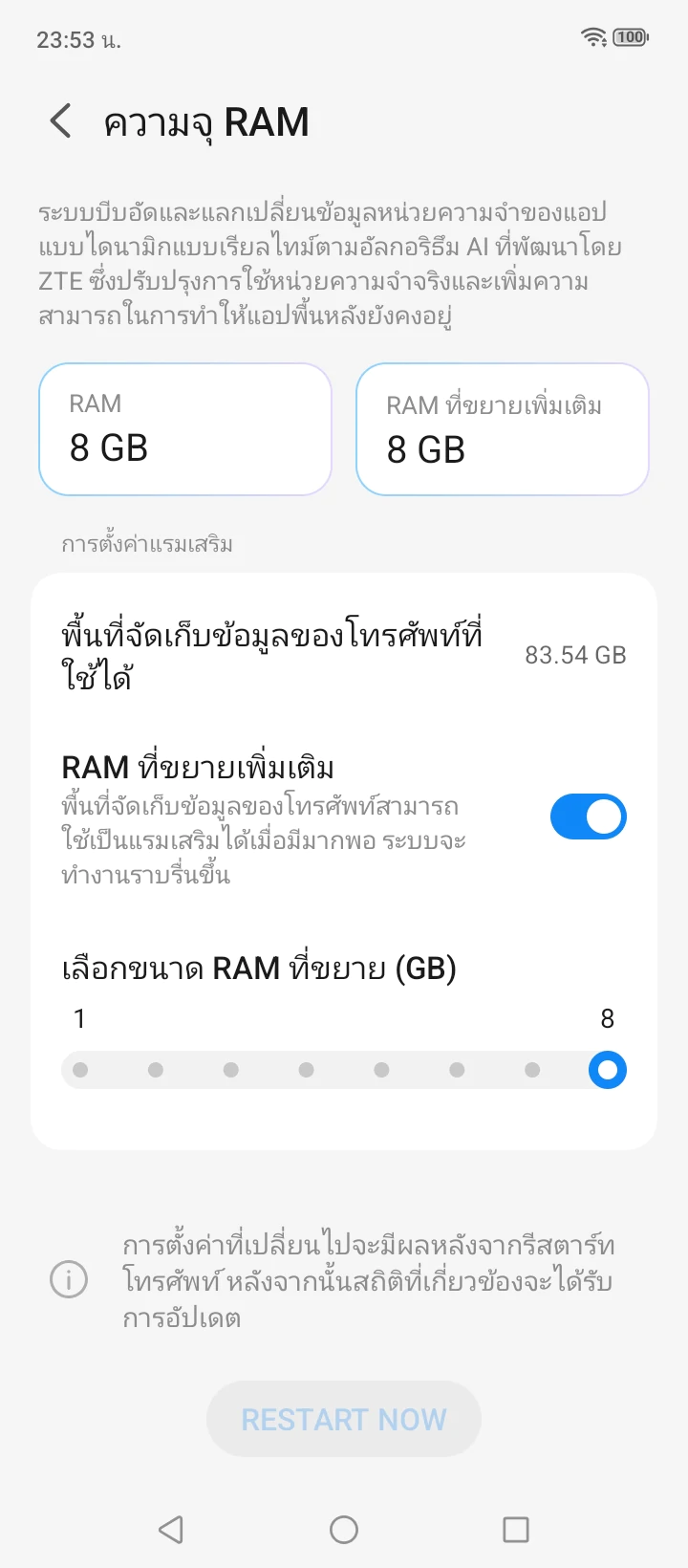Open recent apps from the navigation bar
The height and width of the screenshot is (1568, 688).
515,1530
